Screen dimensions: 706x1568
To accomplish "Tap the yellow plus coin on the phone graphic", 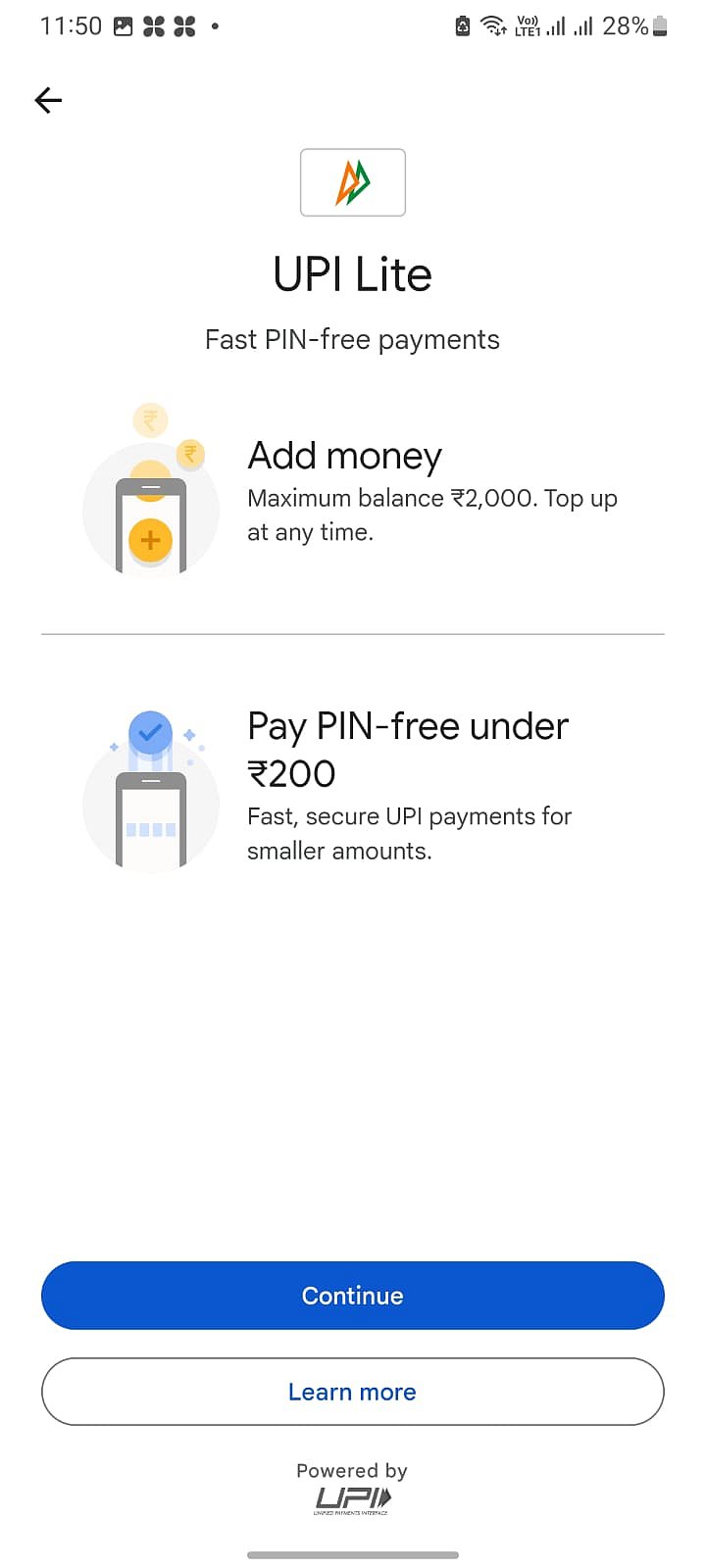I will [x=149, y=540].
